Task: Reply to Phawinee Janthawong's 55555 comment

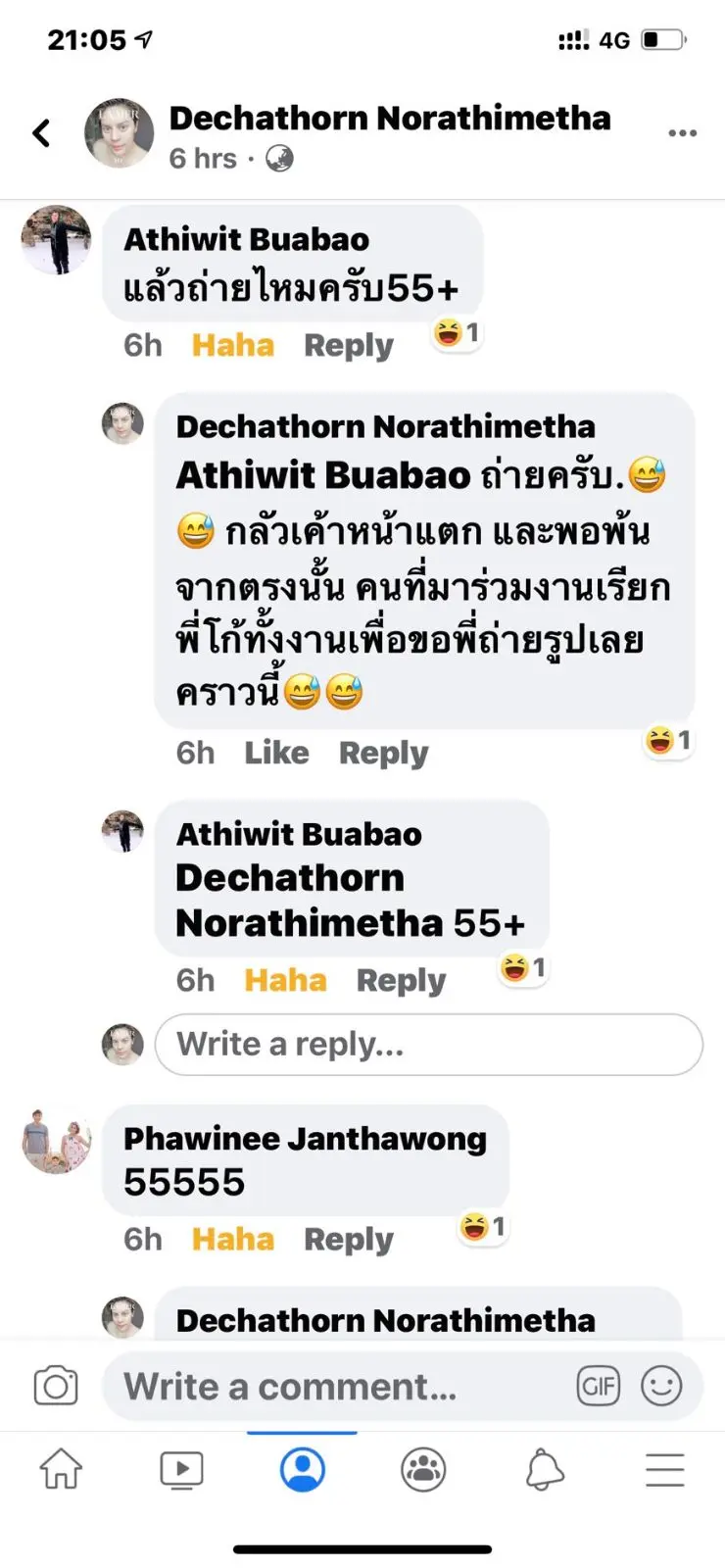Action: [x=348, y=1239]
